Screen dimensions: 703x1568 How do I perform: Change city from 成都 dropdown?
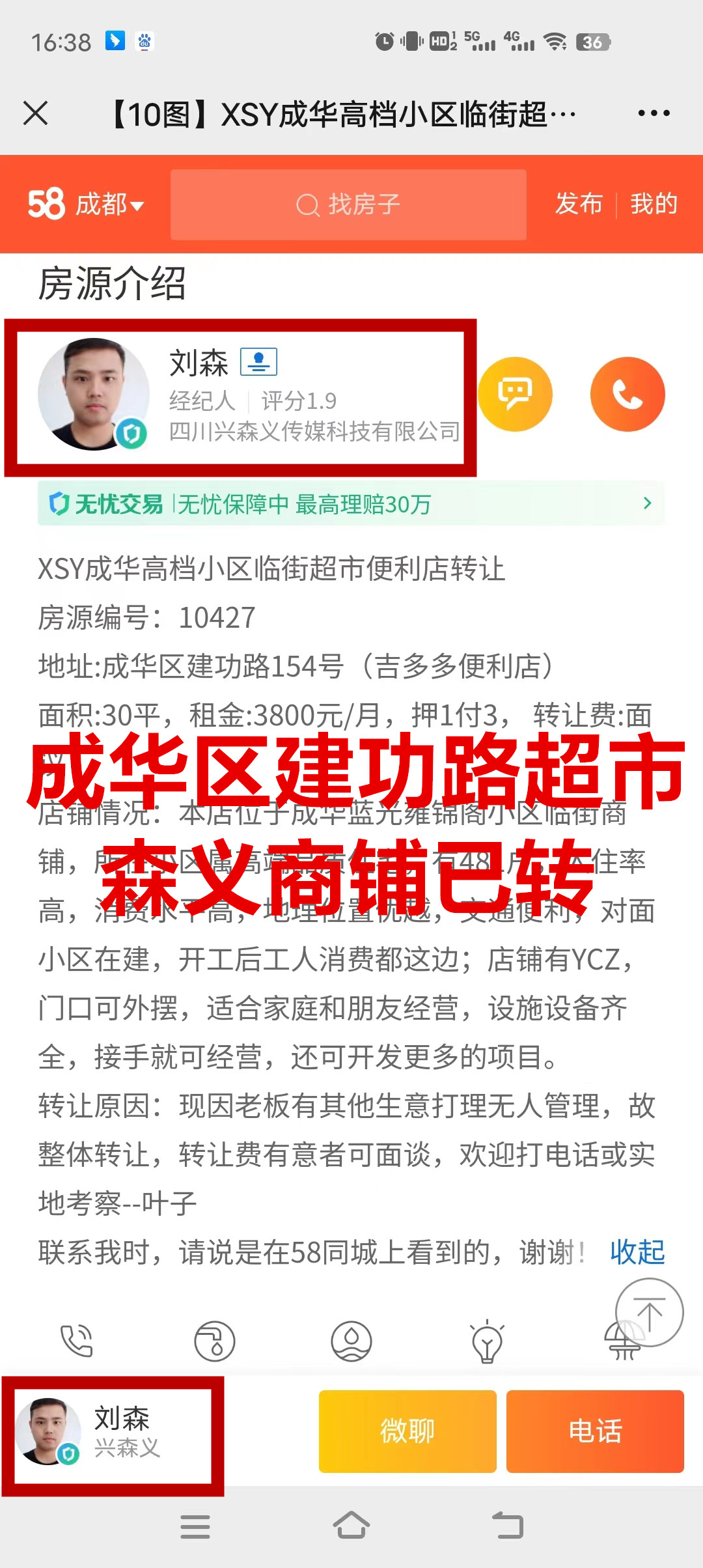click(x=109, y=204)
